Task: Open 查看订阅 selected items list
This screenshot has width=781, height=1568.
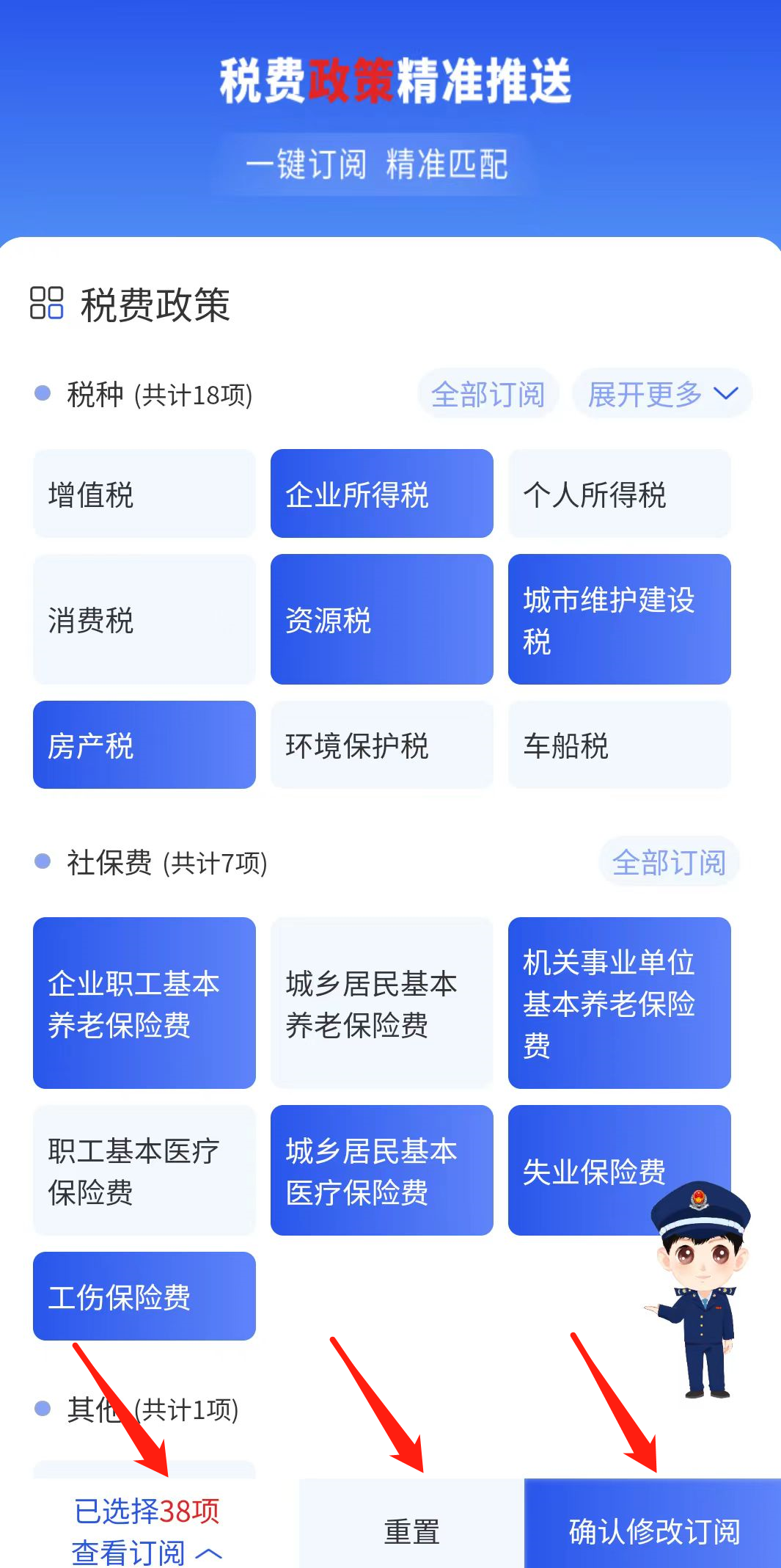Action: [147, 1551]
